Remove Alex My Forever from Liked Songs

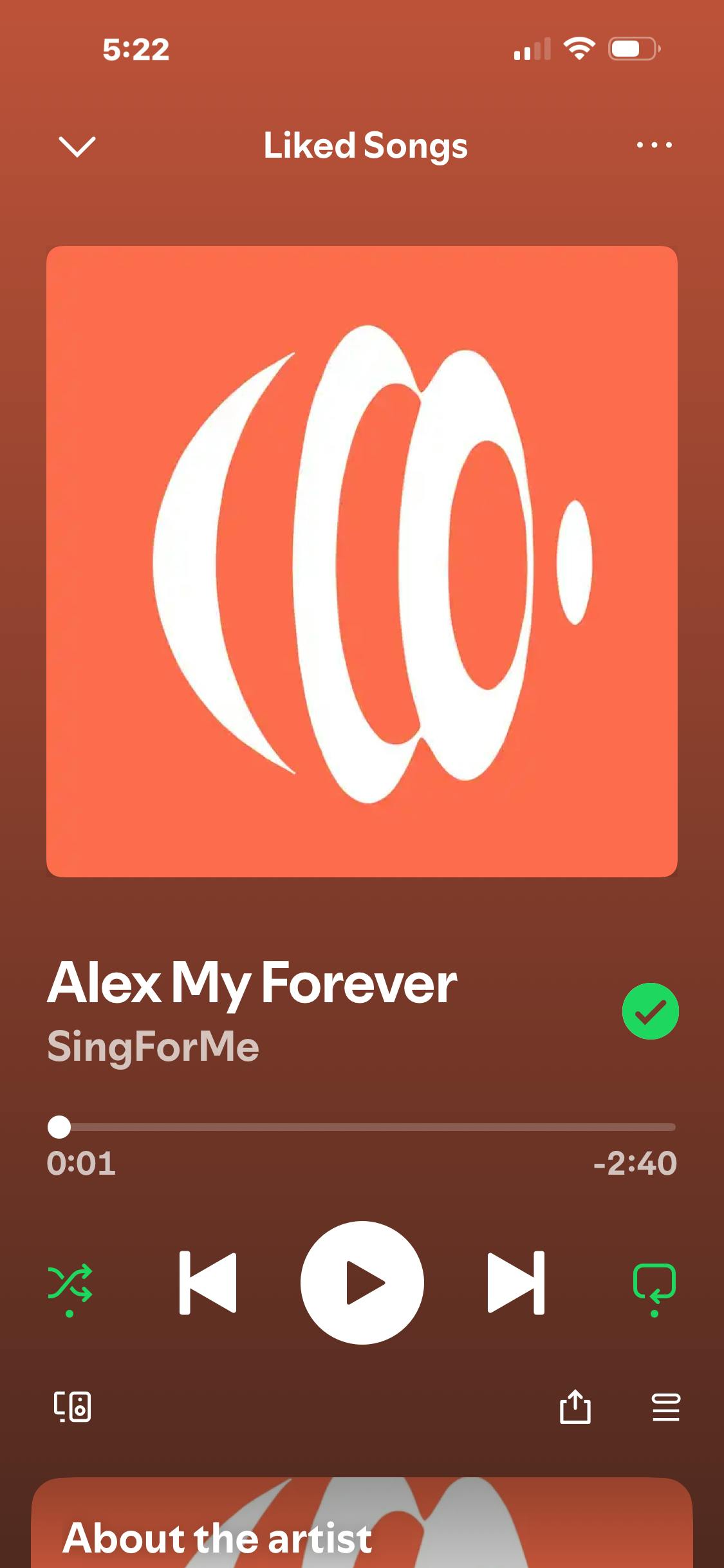[x=650, y=1011]
